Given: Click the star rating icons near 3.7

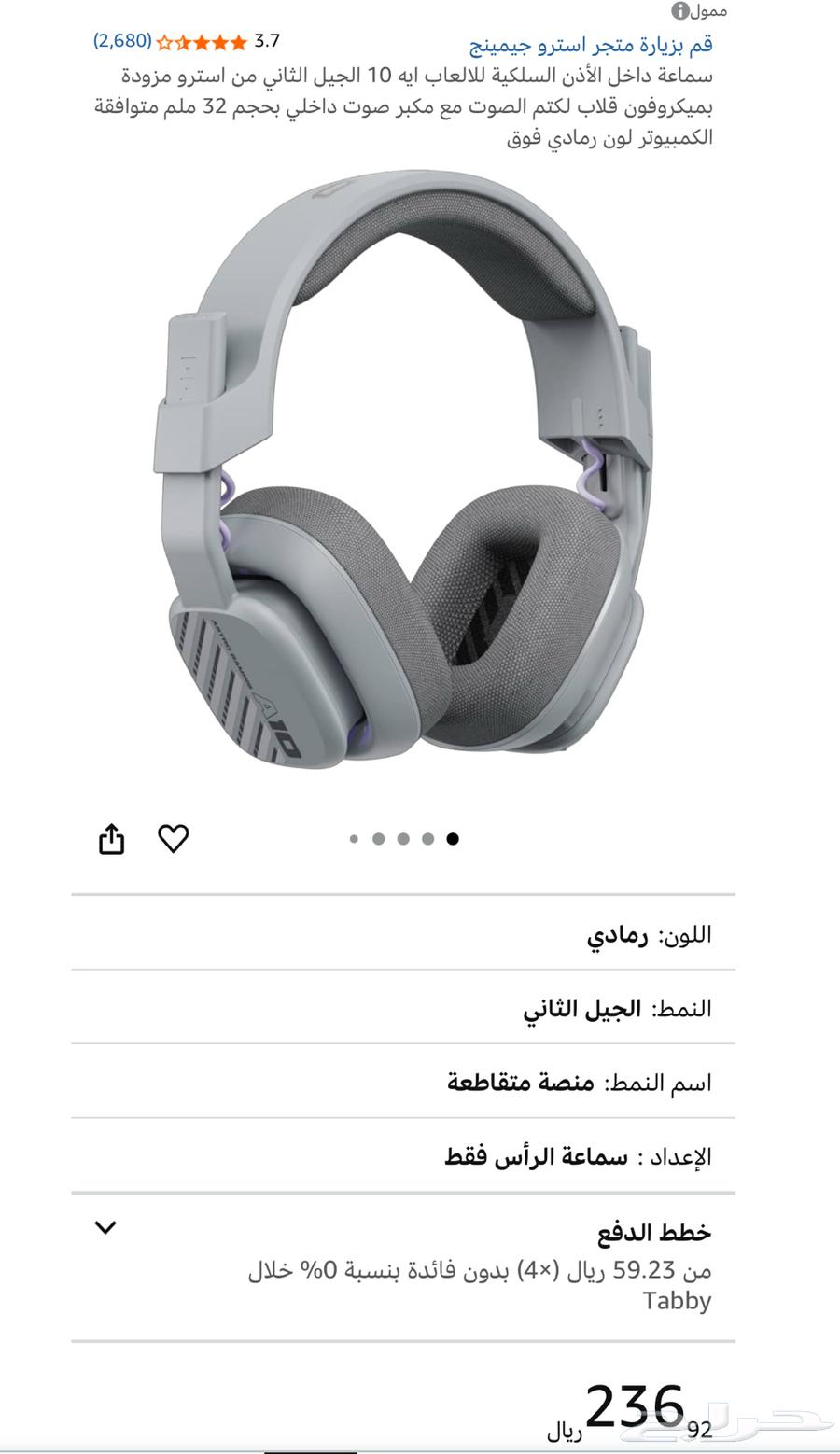Looking at the screenshot, I should [x=202, y=41].
